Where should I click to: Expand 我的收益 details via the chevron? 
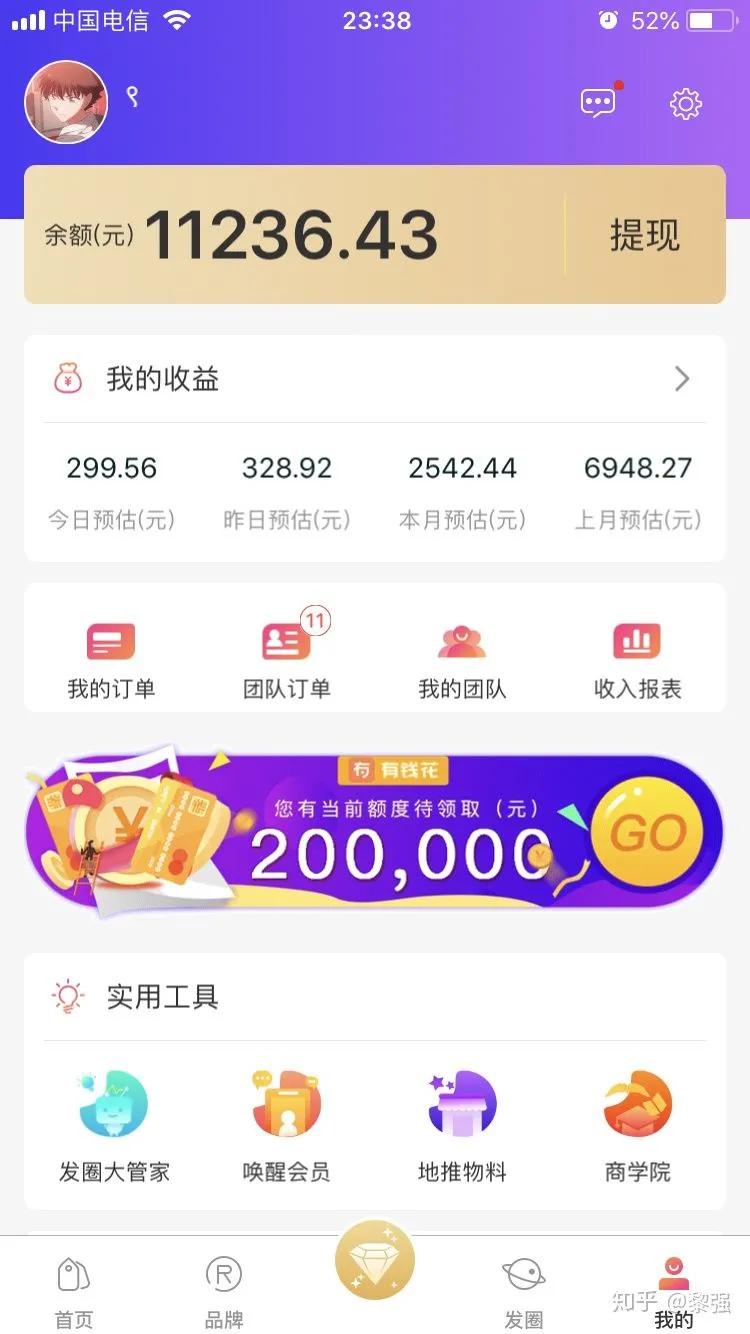682,378
